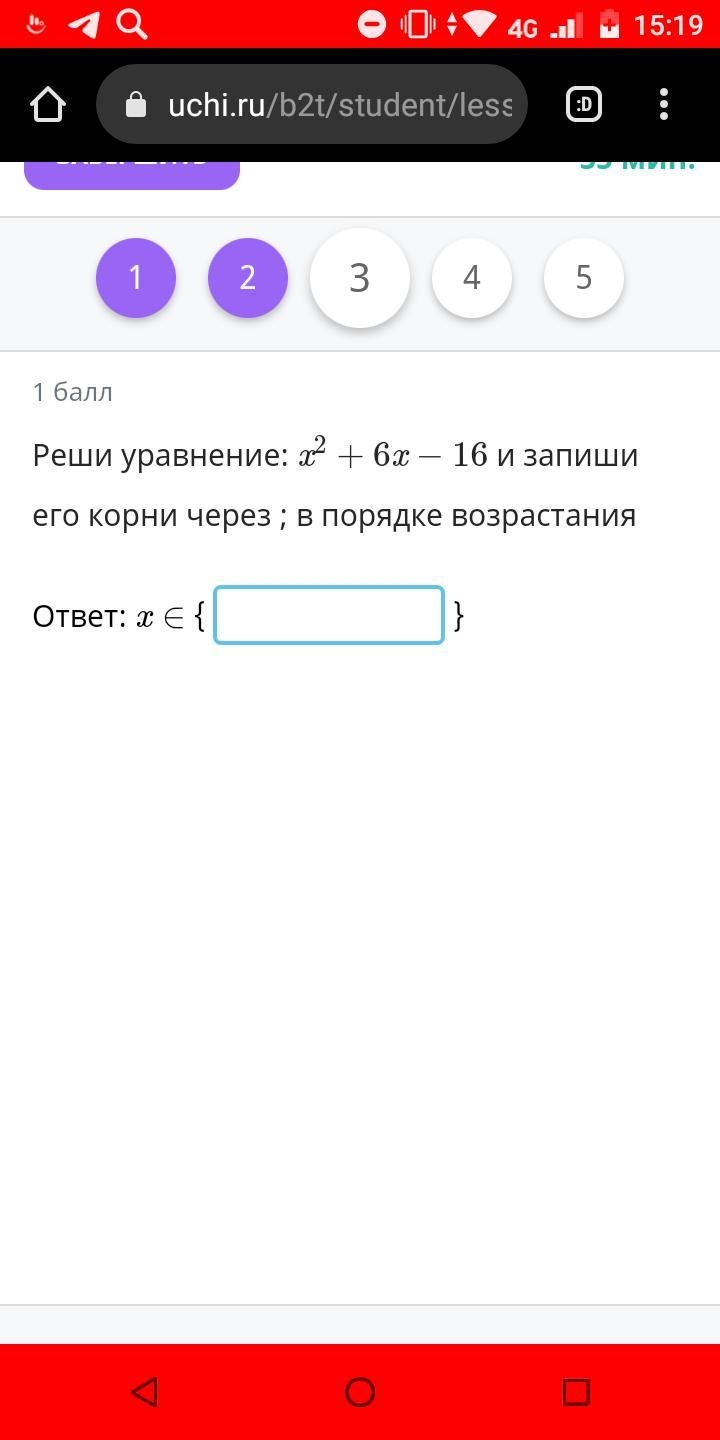This screenshot has height=1440, width=720.
Task: Open the browser overflow menu
Action: tap(664, 104)
